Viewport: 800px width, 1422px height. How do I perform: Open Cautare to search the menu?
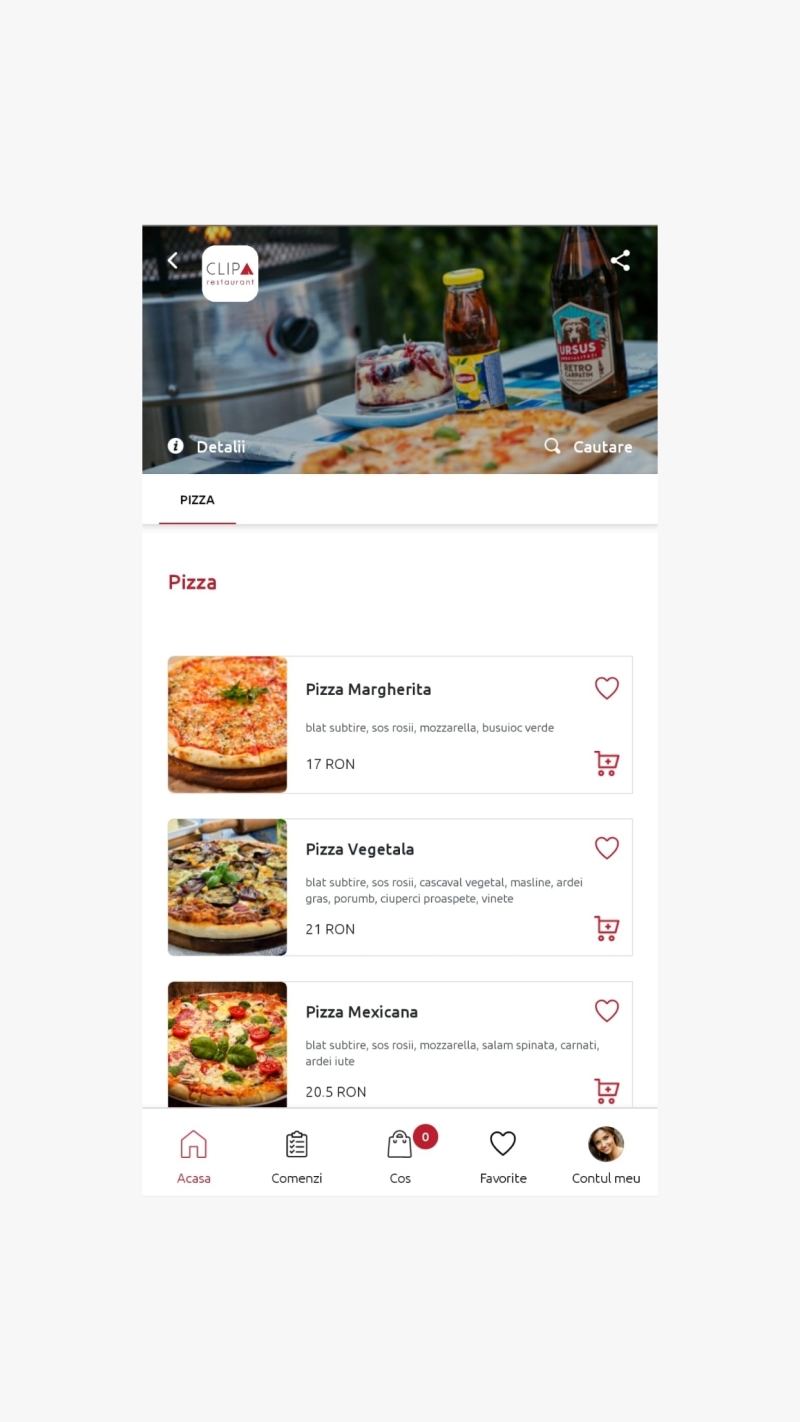[601, 446]
